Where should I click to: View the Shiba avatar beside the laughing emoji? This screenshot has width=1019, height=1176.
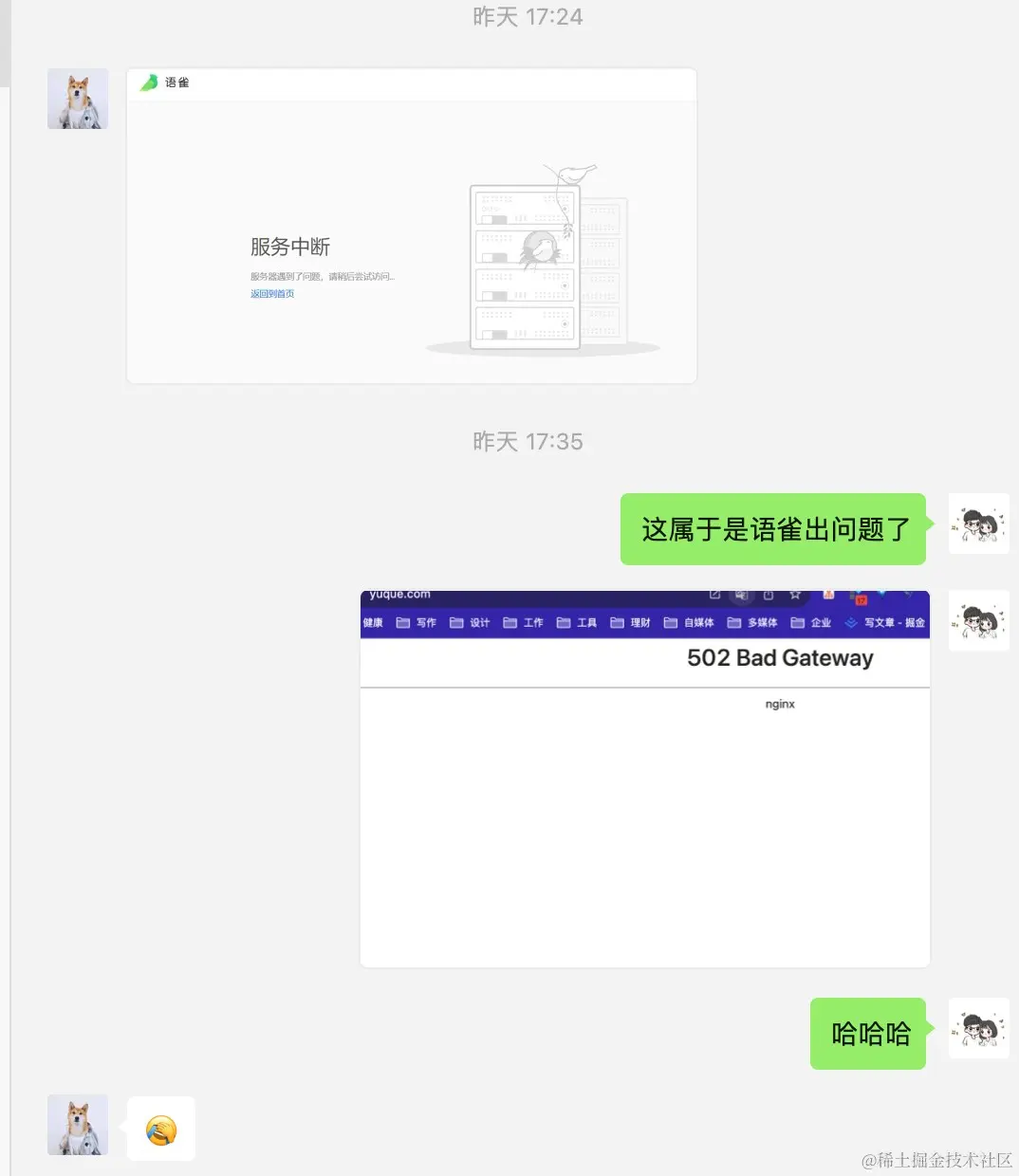point(78,1125)
